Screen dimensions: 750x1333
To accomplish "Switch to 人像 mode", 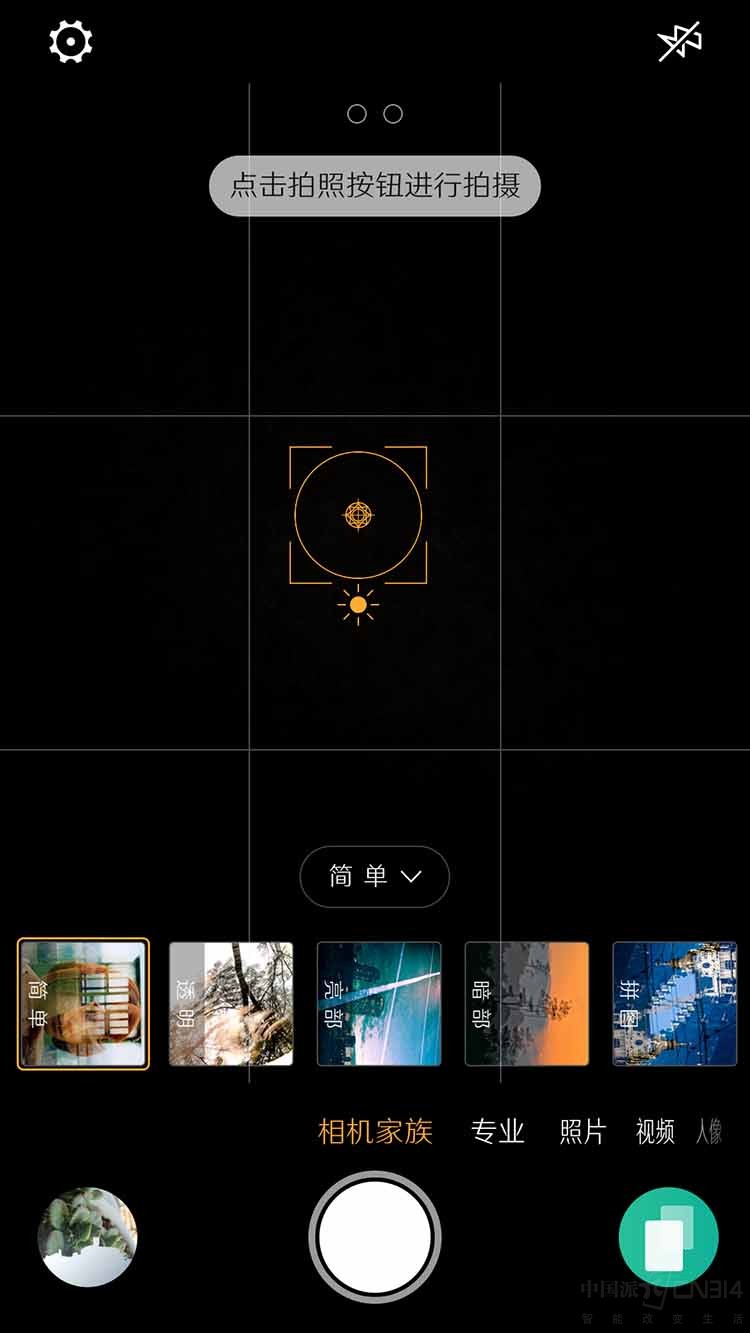I will tap(710, 1131).
